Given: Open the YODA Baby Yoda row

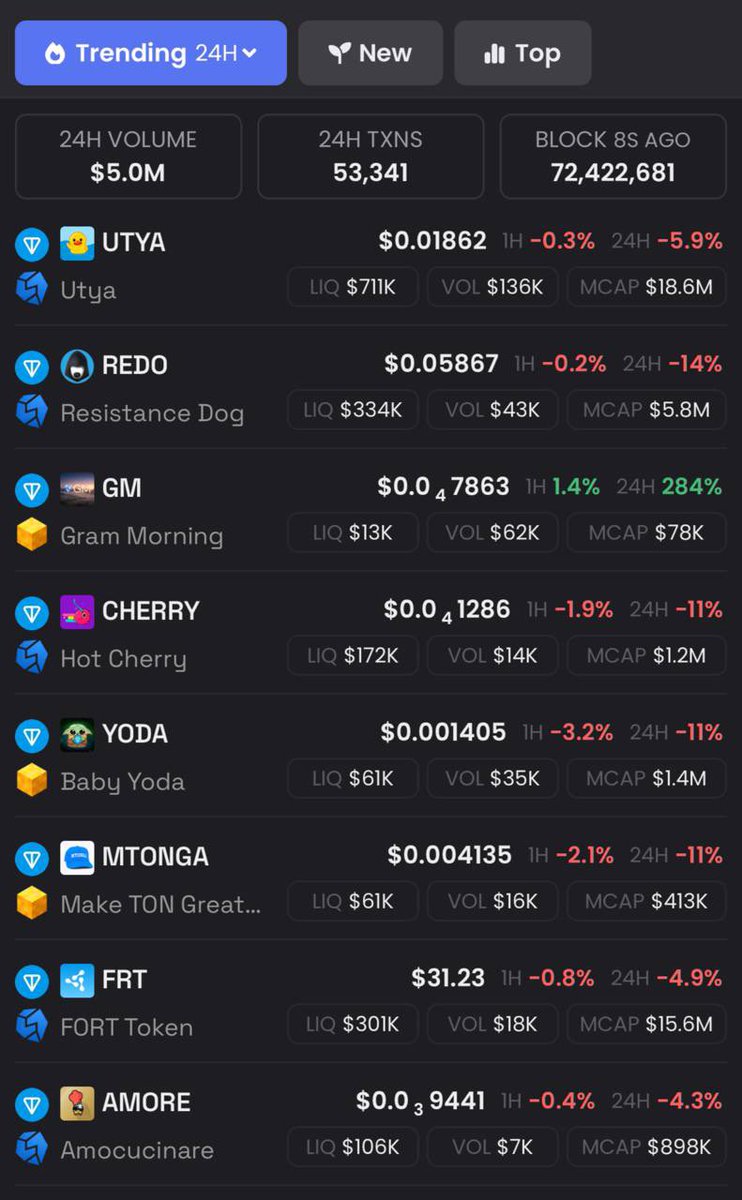Looking at the screenshot, I should (371, 757).
